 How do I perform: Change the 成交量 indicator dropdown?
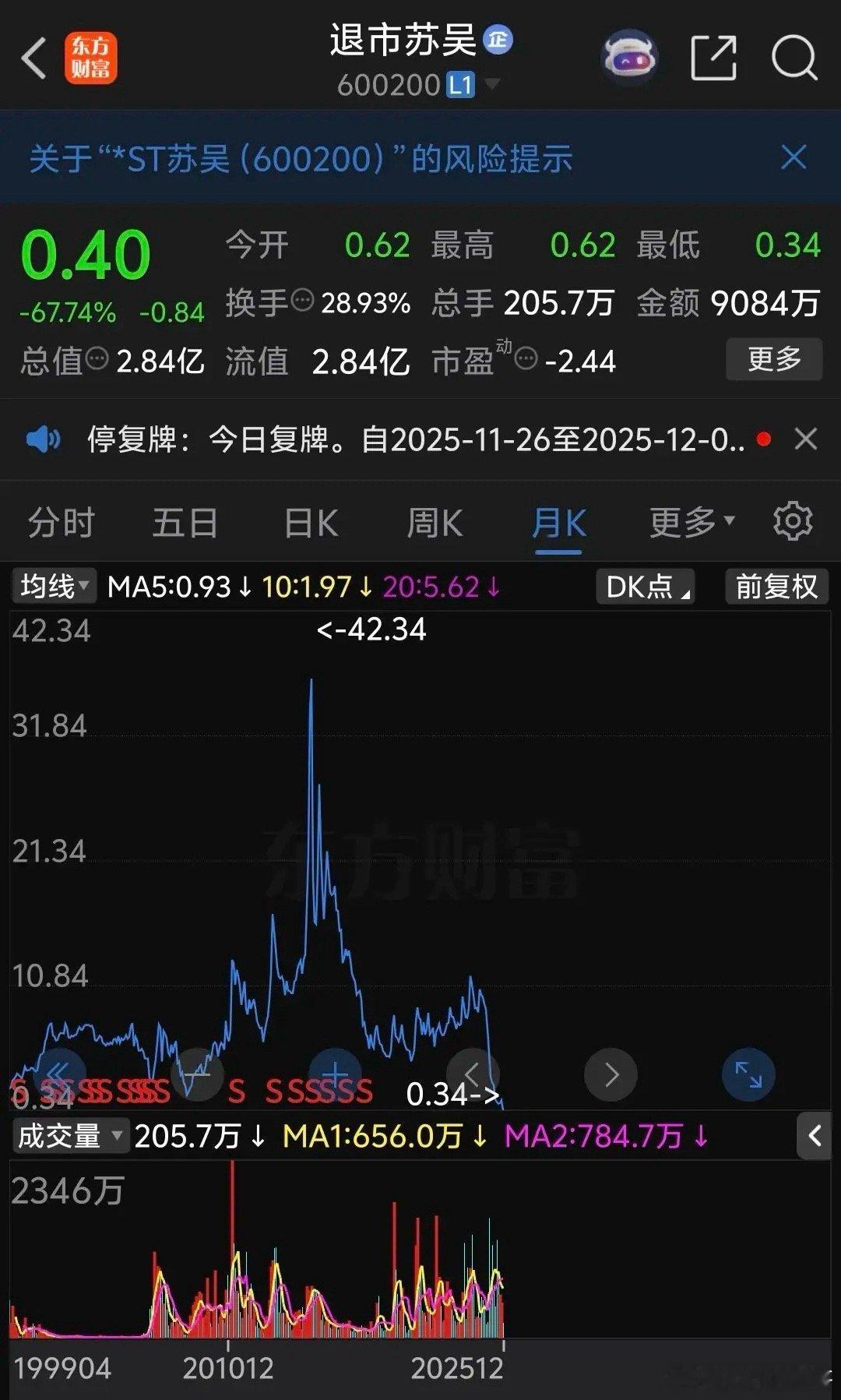[69, 1136]
